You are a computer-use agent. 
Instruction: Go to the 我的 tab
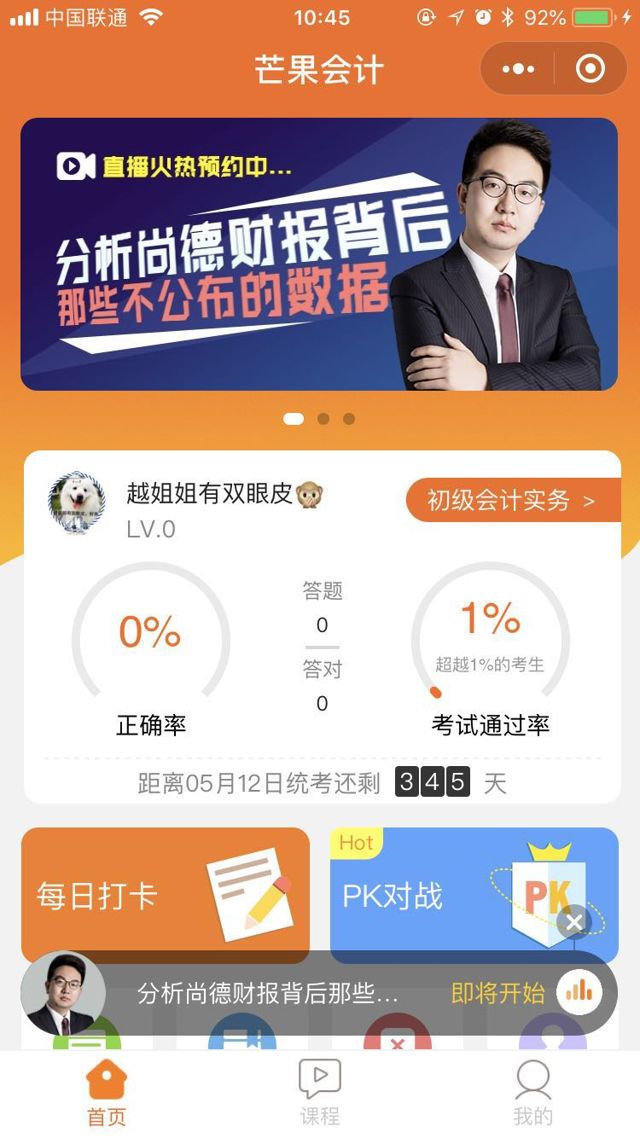click(x=533, y=1093)
